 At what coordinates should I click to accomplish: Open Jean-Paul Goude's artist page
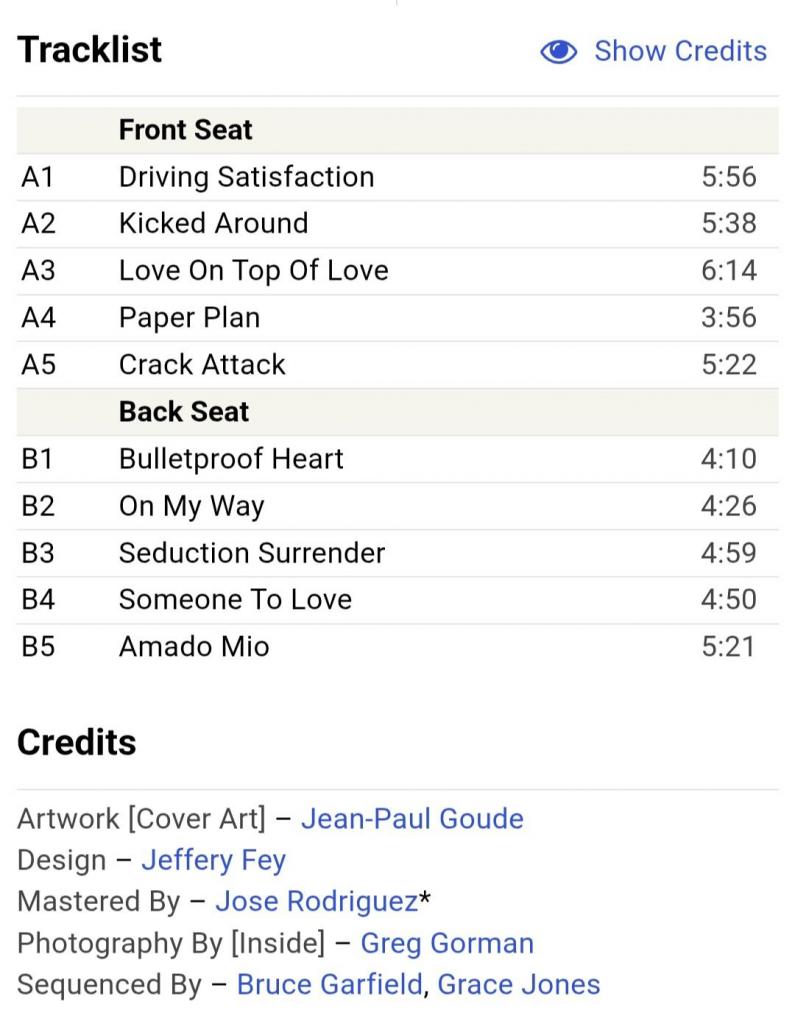412,819
